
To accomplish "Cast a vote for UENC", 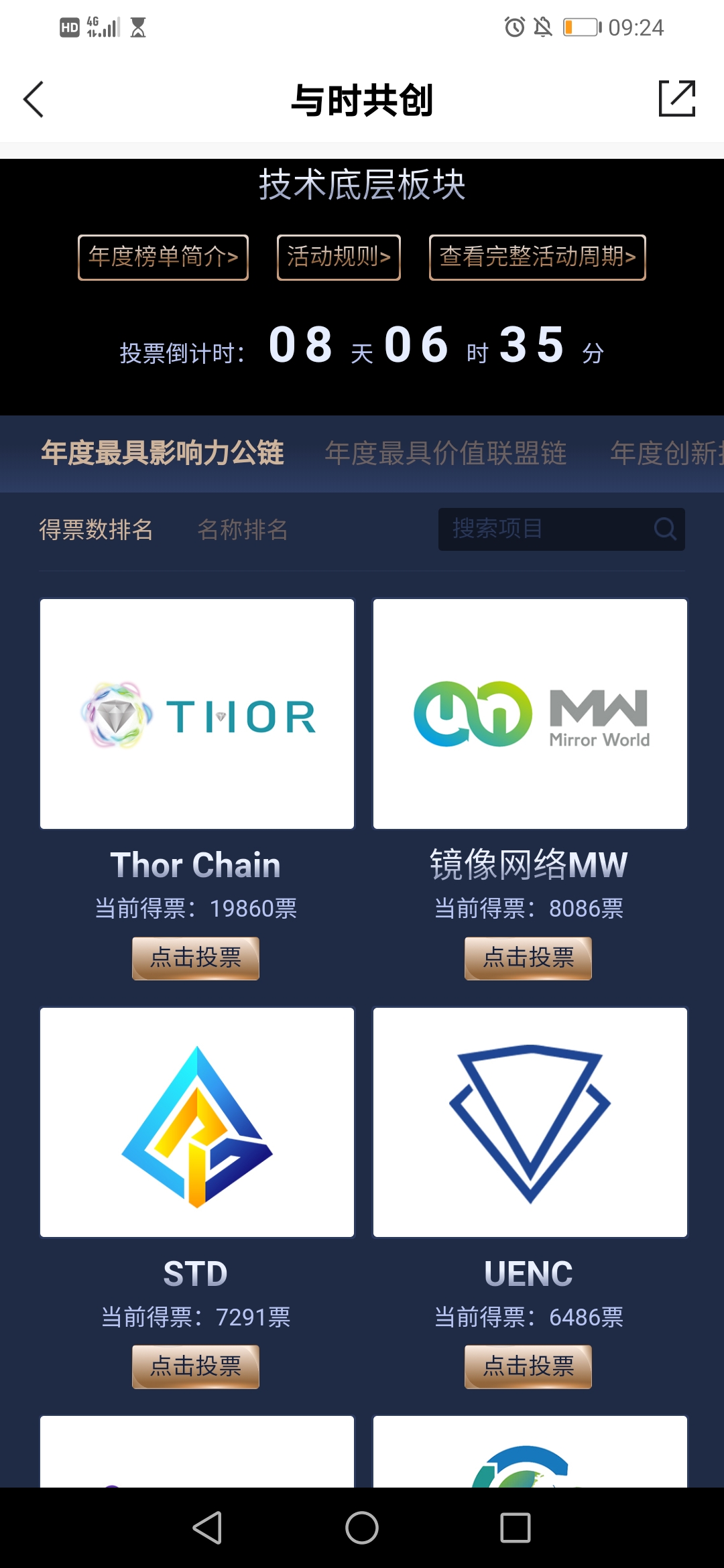I will (x=528, y=1367).
